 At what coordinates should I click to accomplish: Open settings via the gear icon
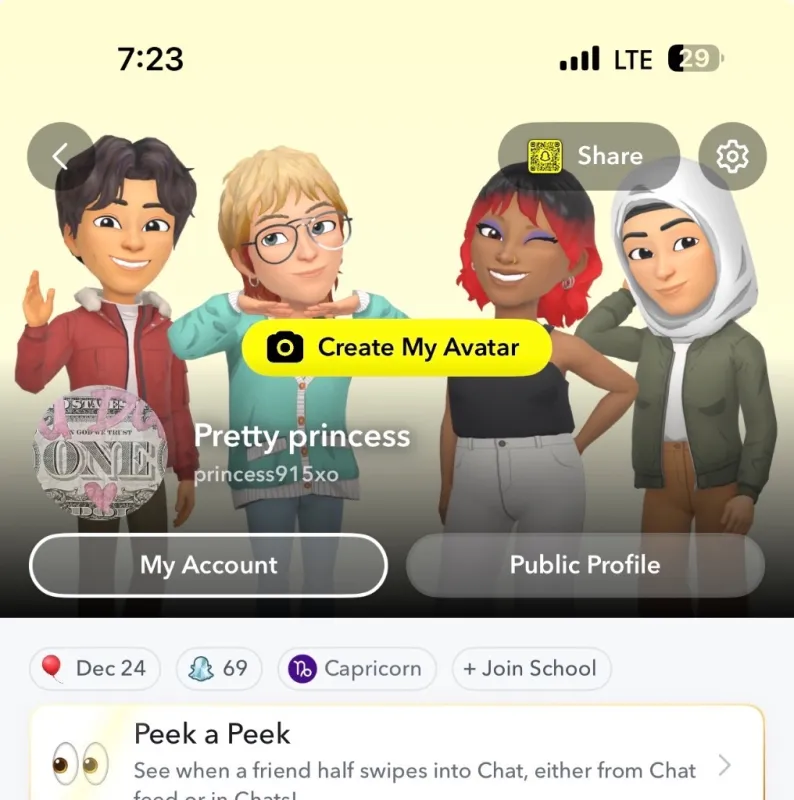[x=732, y=156]
